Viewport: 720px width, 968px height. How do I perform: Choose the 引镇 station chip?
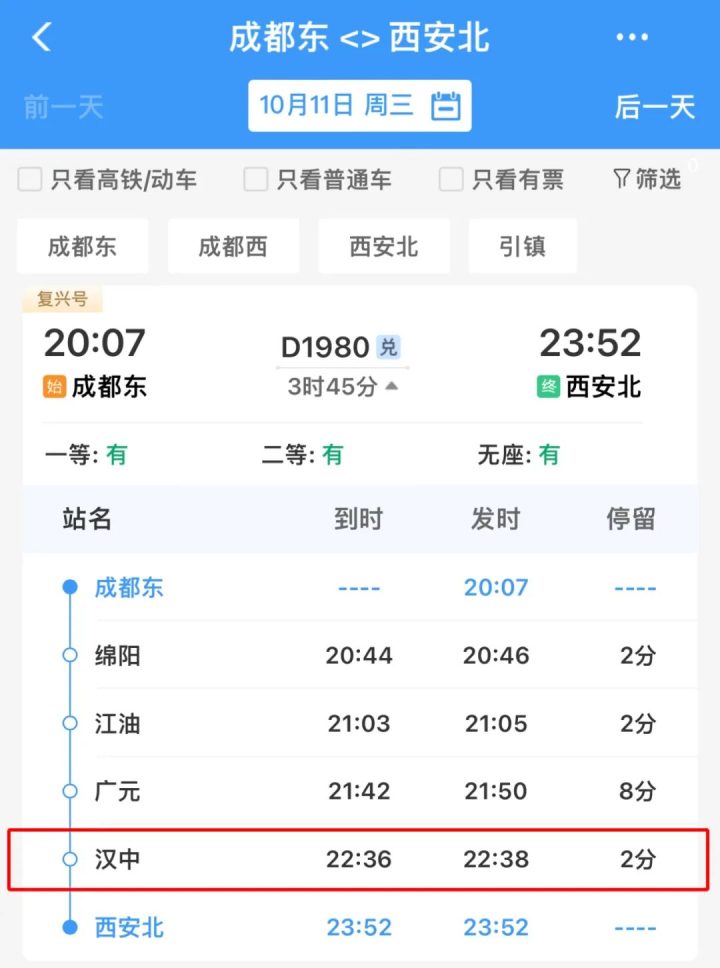[x=522, y=246]
